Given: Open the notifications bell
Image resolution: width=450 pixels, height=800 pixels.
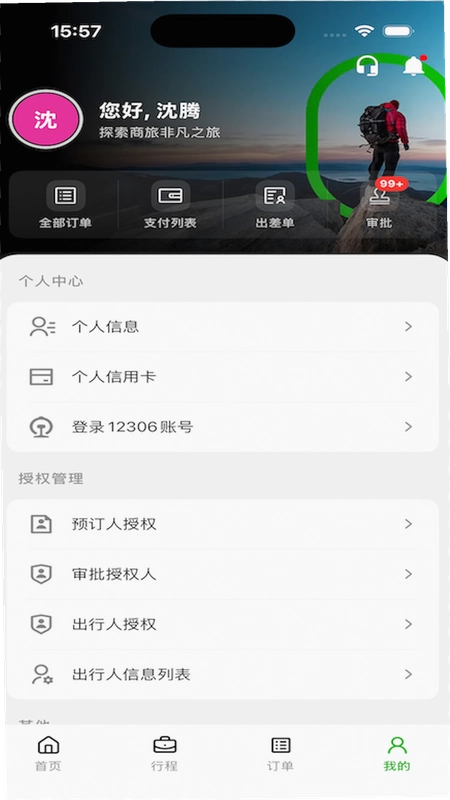Looking at the screenshot, I should click(x=414, y=65).
